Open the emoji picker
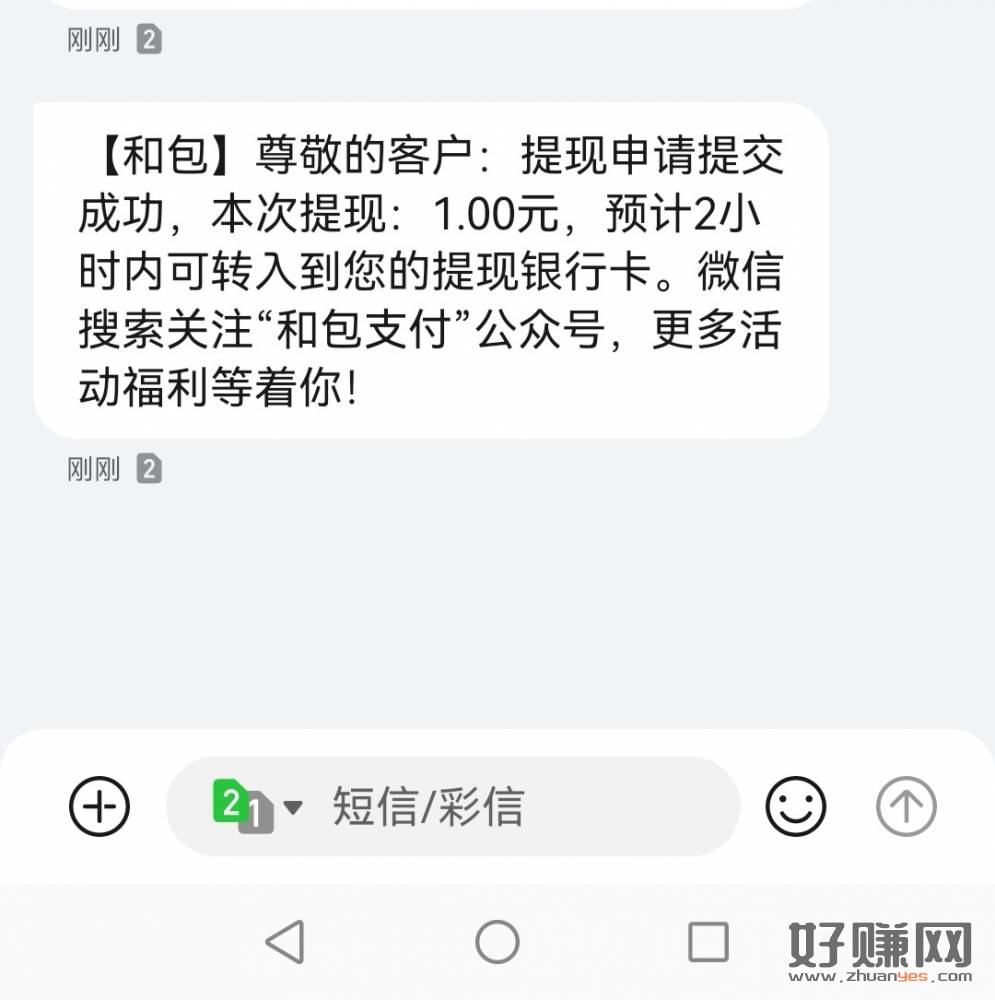The height and width of the screenshot is (1000, 995). tap(796, 806)
